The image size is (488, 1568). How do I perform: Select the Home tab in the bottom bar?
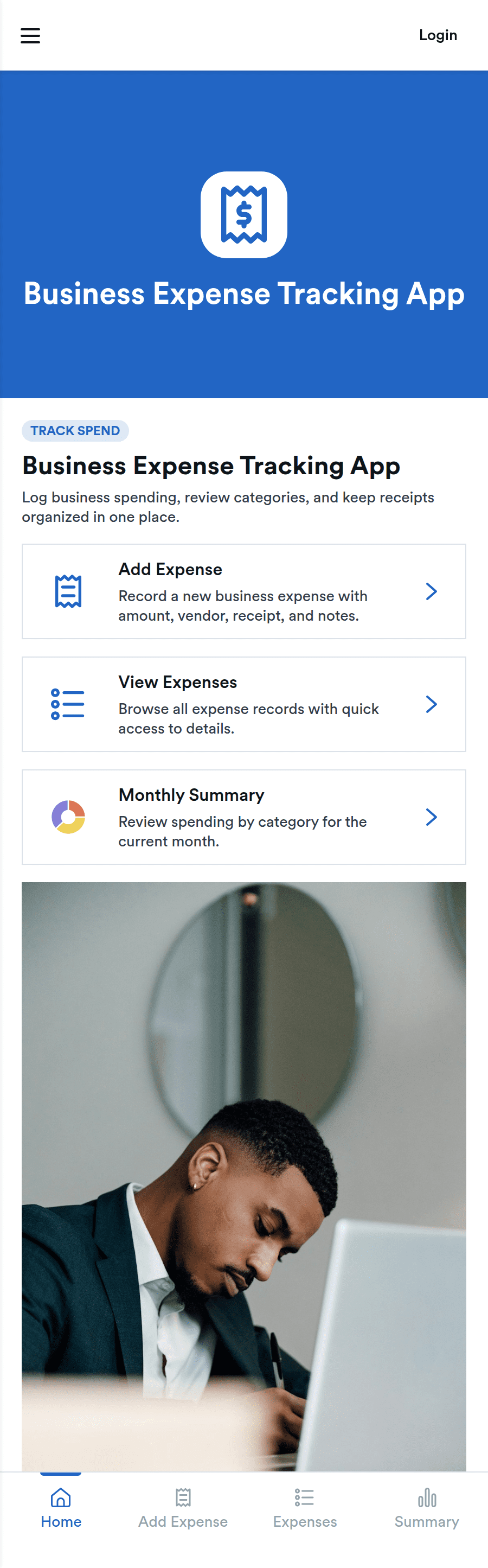pyautogui.click(x=61, y=1508)
